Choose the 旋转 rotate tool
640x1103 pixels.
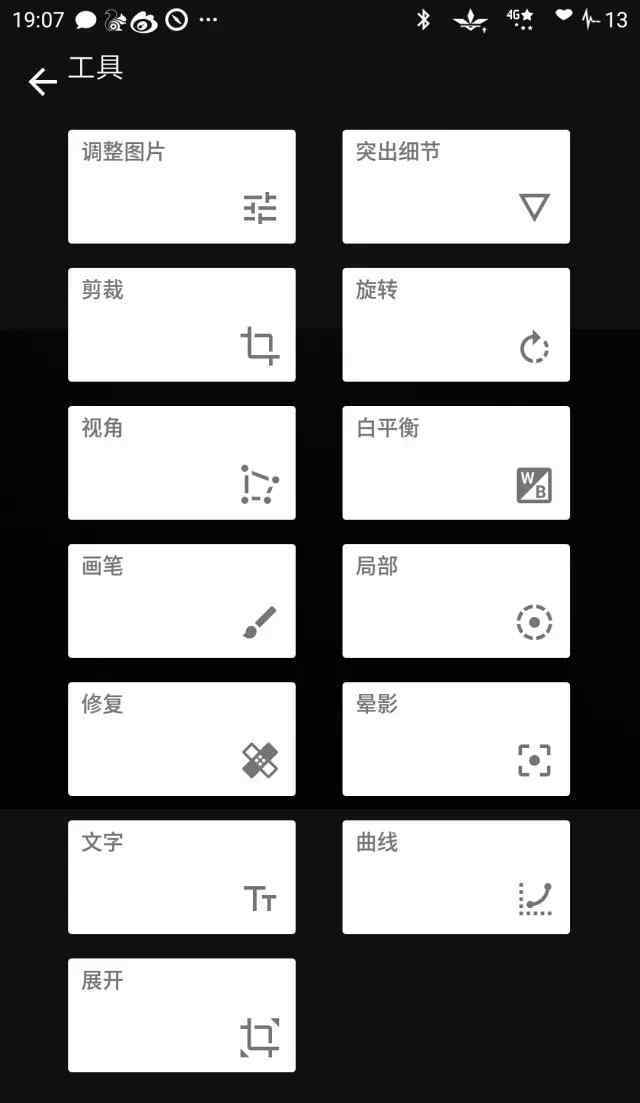[456, 324]
